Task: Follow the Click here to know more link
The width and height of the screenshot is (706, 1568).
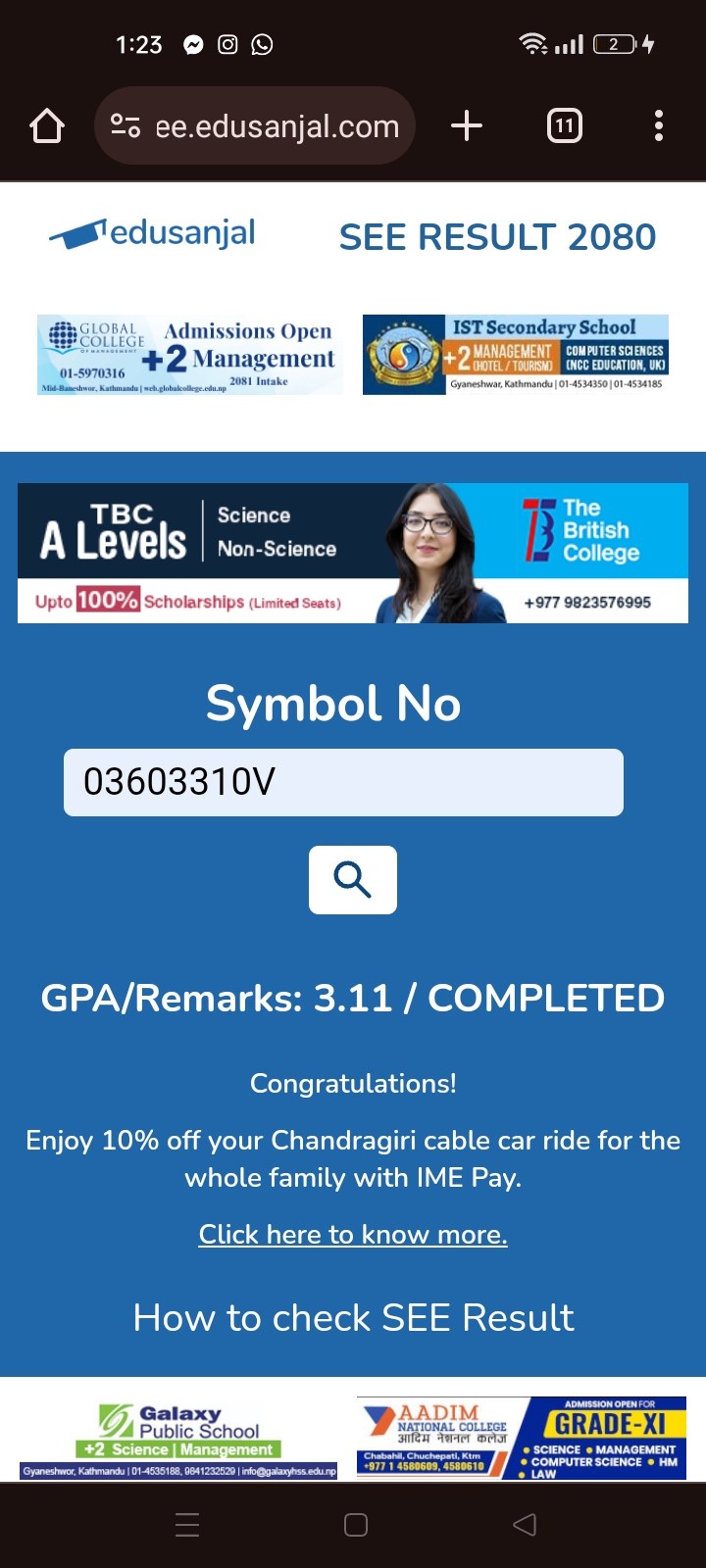Action: coord(353,1235)
